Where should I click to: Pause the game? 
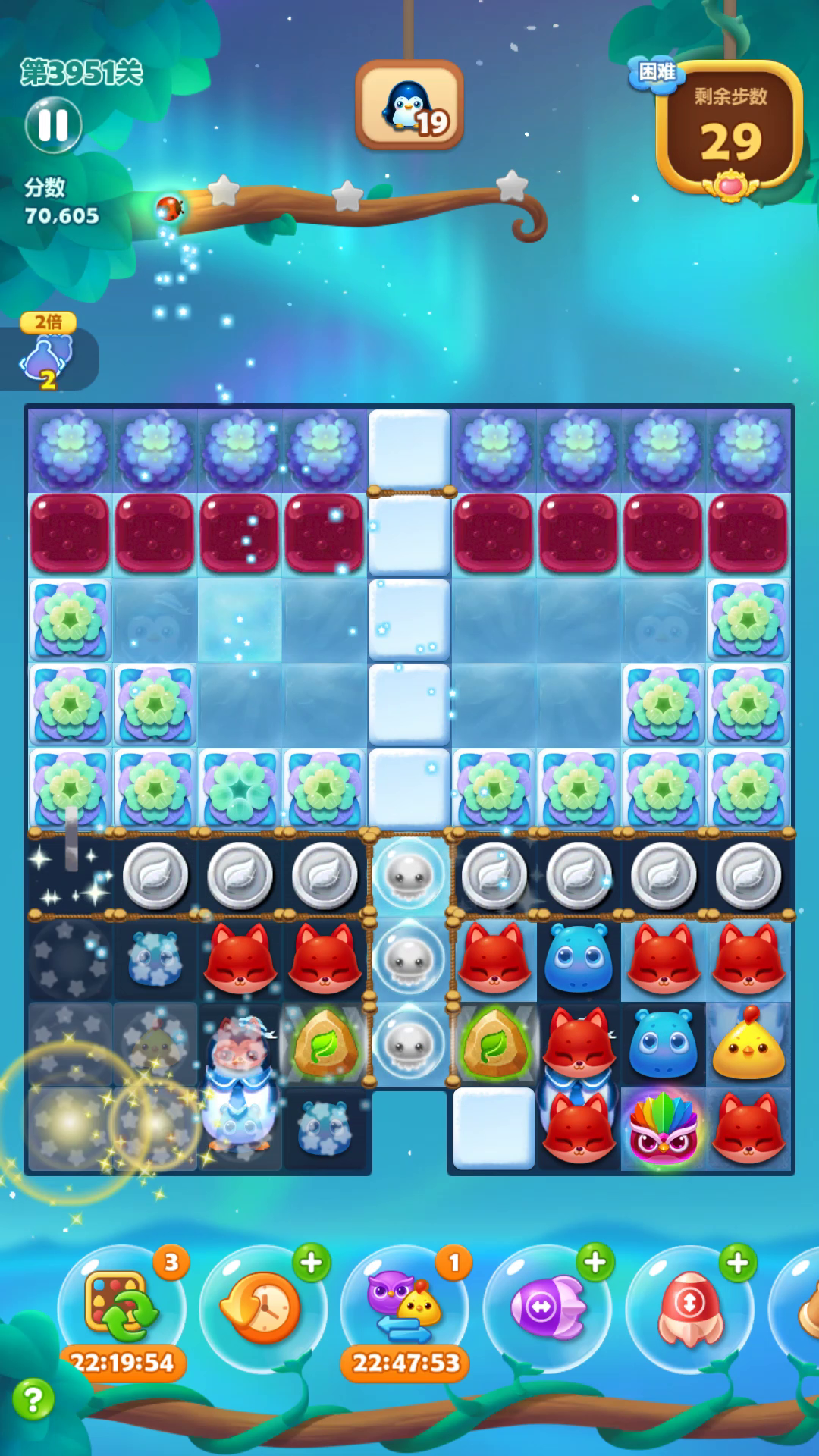pyautogui.click(x=53, y=125)
